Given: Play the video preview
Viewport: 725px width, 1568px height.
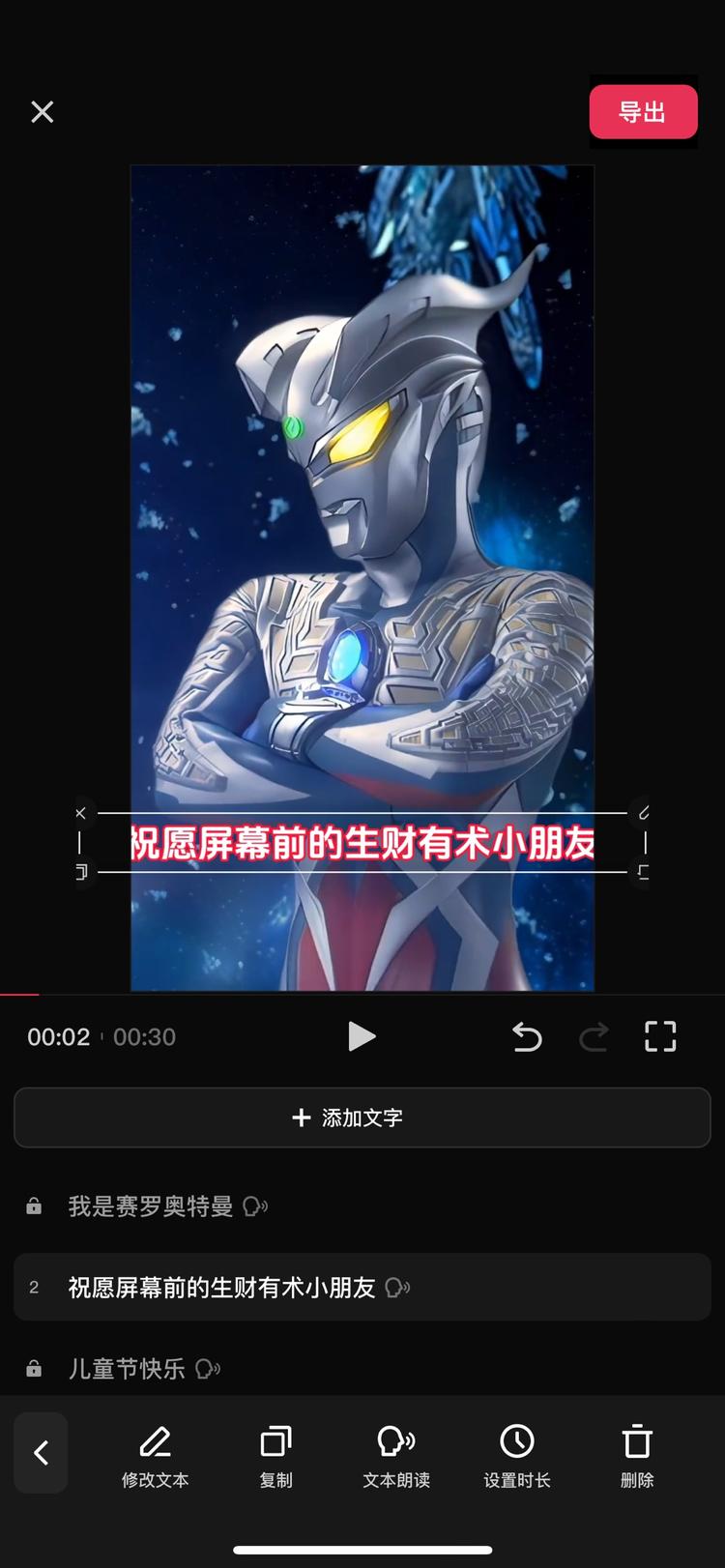Looking at the screenshot, I should pos(362,1035).
